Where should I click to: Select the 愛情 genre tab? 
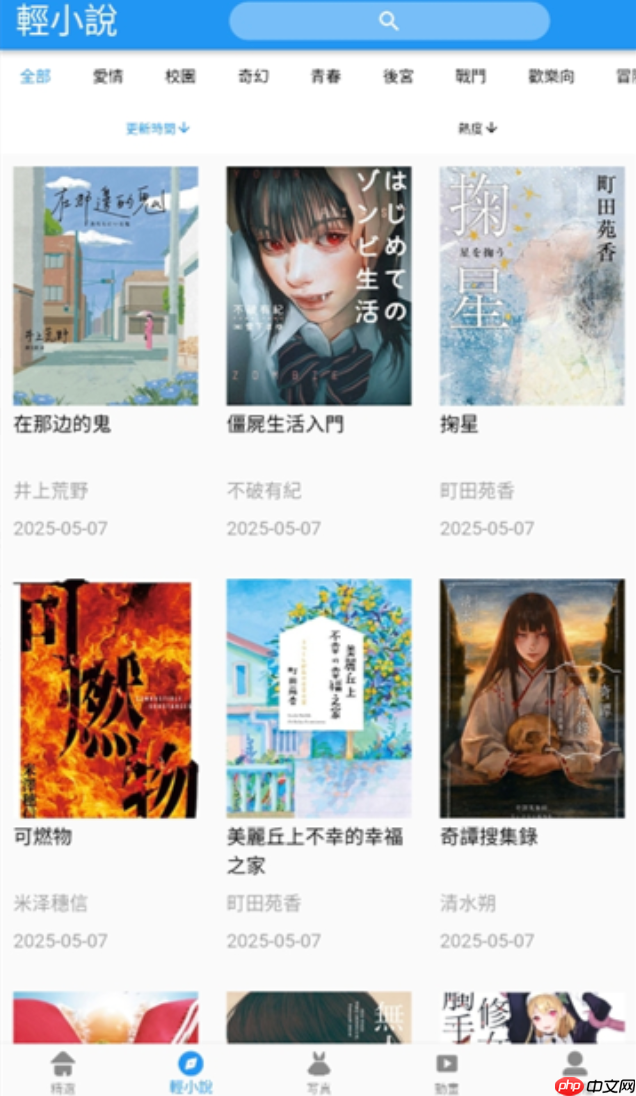pyautogui.click(x=107, y=76)
